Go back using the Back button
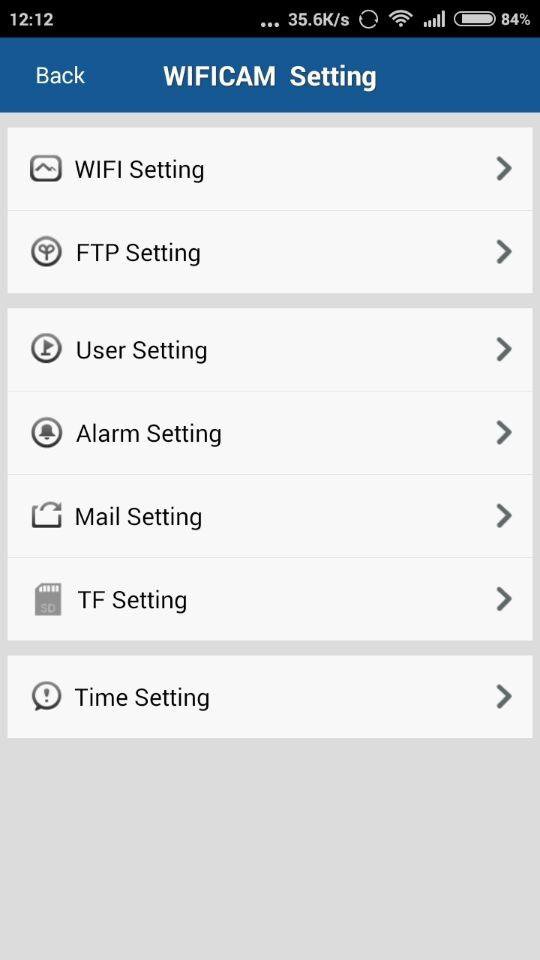This screenshot has height=960, width=540. [x=60, y=75]
